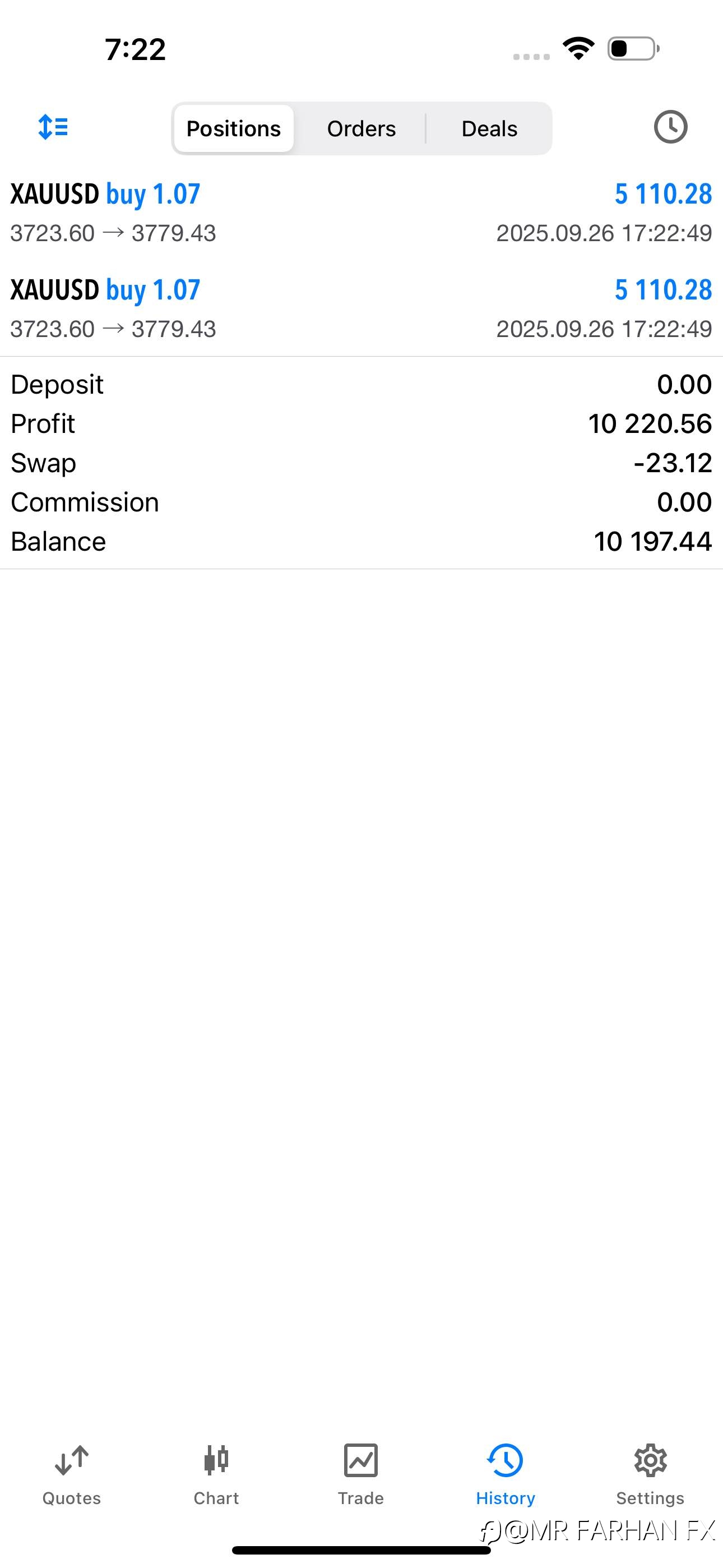Go to the Quotes tab
723x1568 pixels.
pyautogui.click(x=72, y=1474)
